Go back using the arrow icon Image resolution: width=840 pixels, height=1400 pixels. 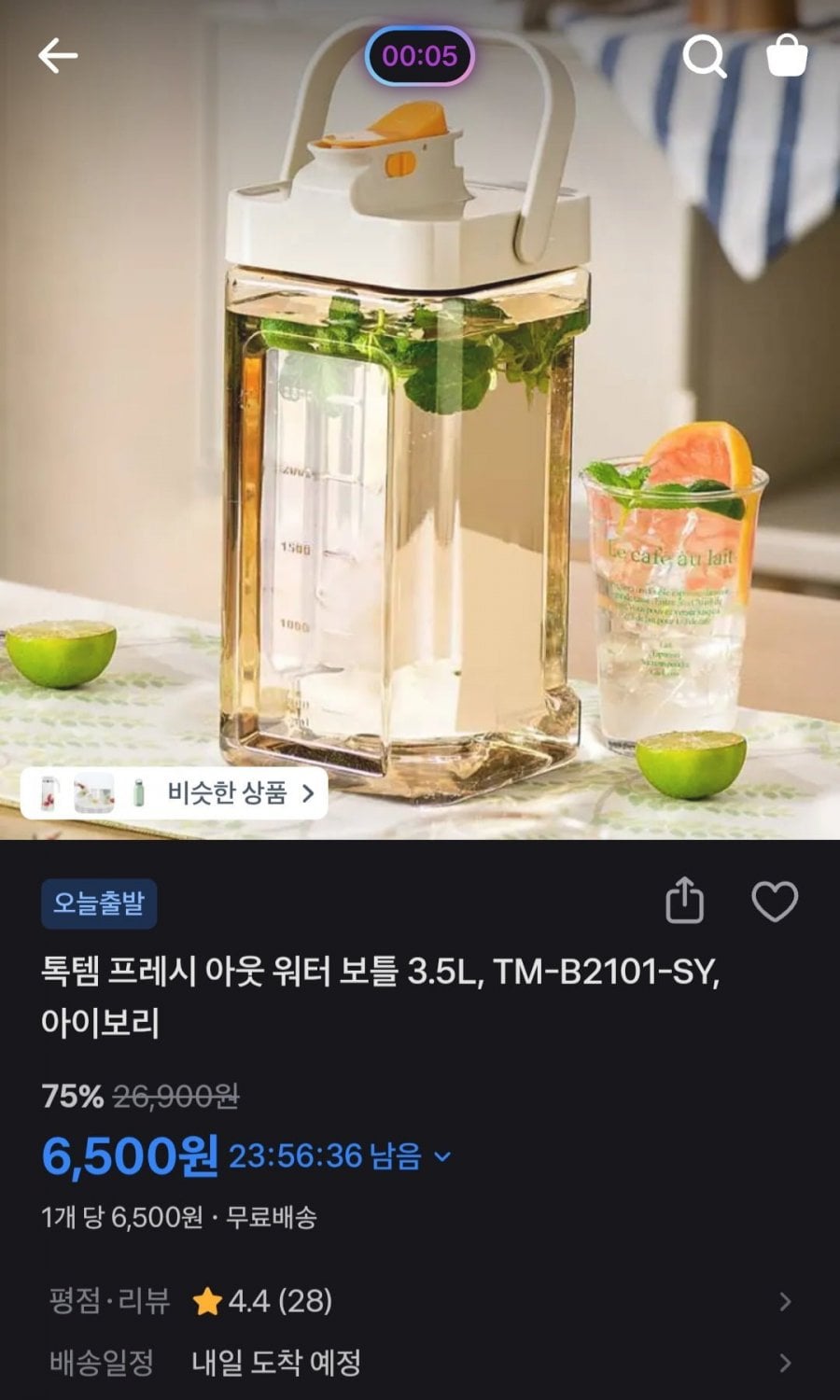point(58,57)
